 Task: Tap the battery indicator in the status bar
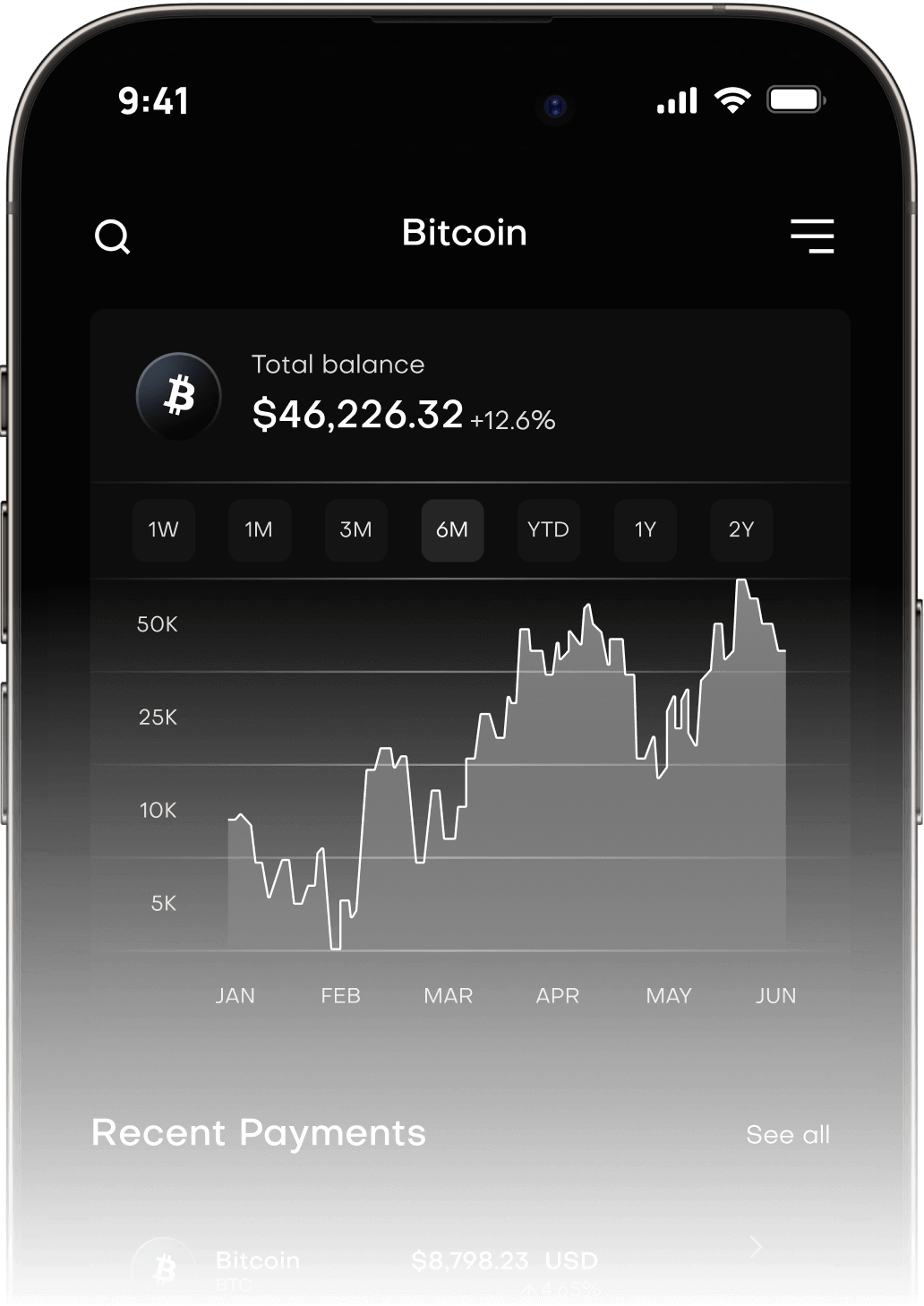(x=795, y=101)
